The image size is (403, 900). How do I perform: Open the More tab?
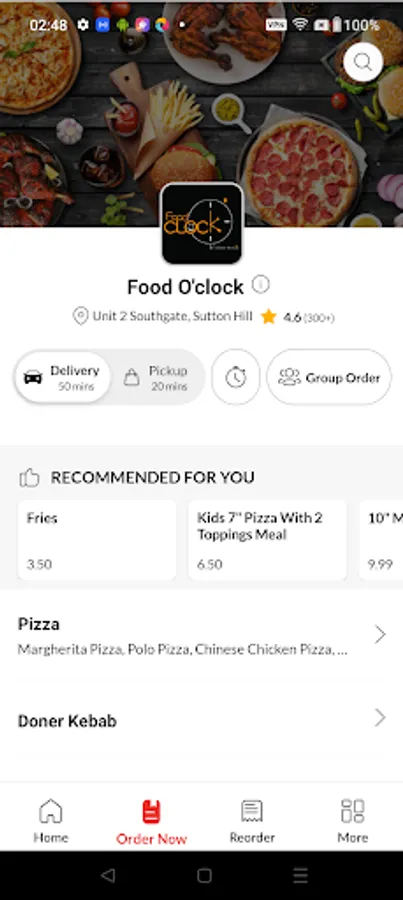click(x=352, y=821)
